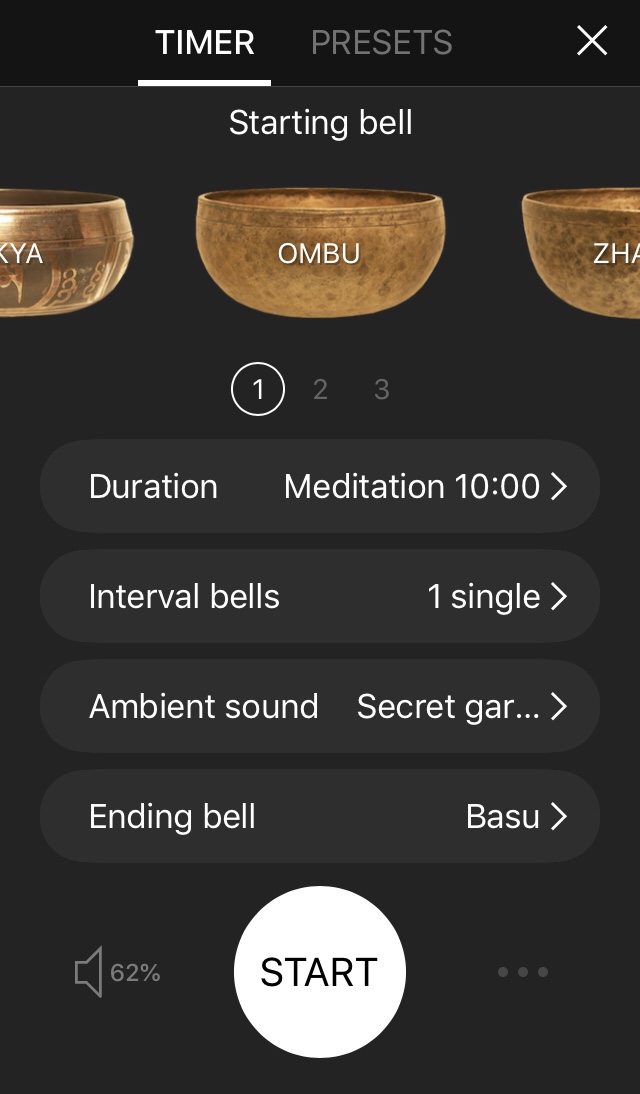This screenshot has width=640, height=1094.
Task: Select the Timer tab
Action: tap(205, 42)
